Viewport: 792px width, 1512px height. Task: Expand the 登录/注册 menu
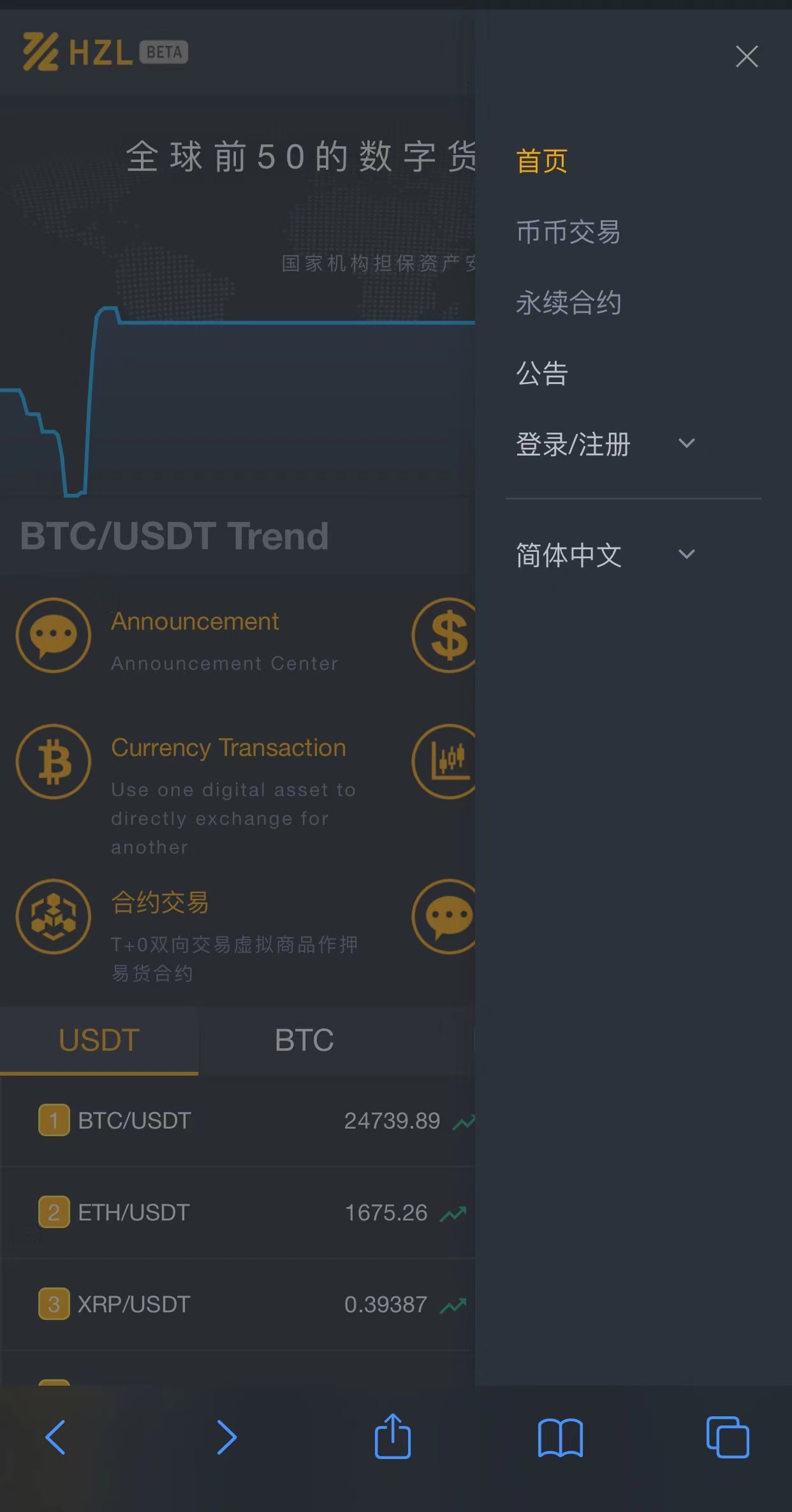605,444
